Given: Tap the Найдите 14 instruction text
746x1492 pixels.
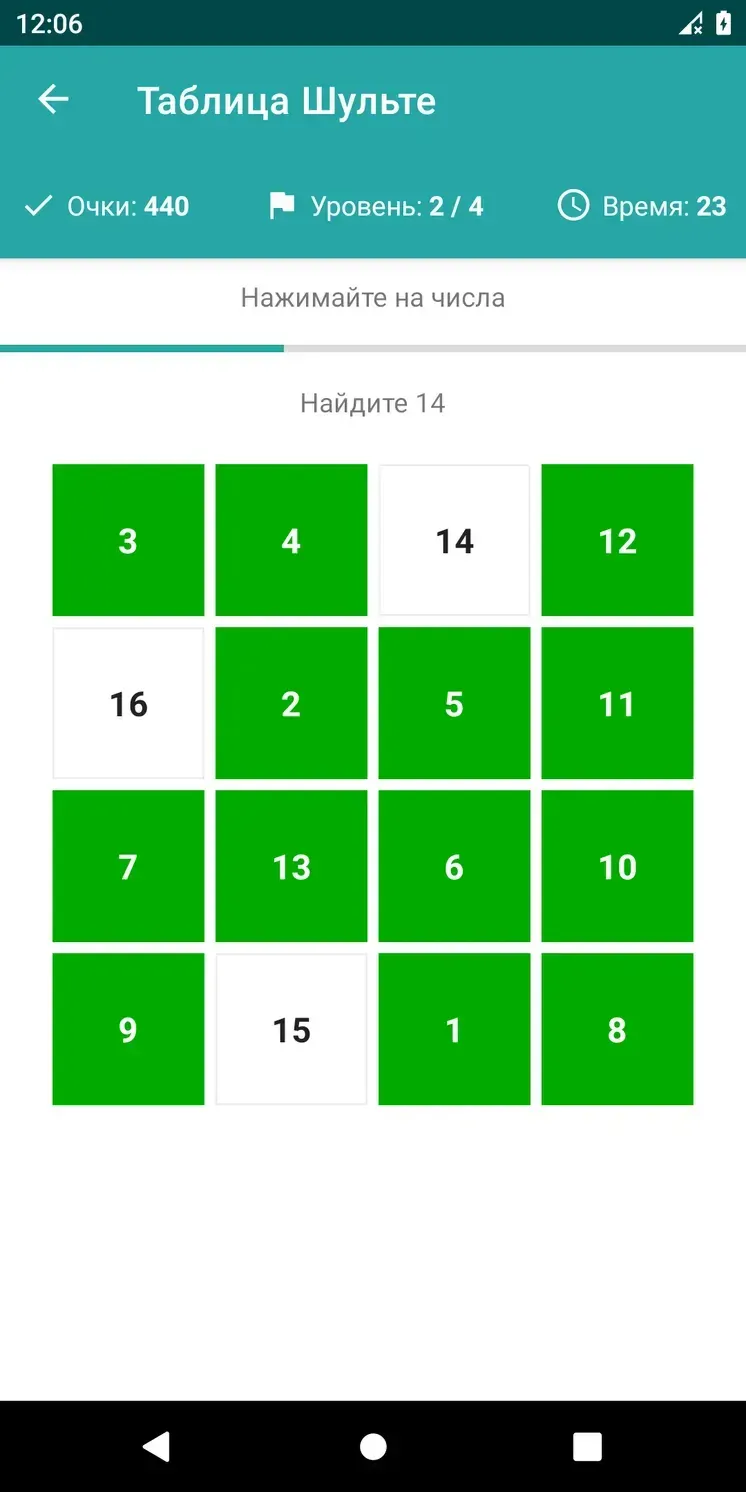Looking at the screenshot, I should 373,403.
